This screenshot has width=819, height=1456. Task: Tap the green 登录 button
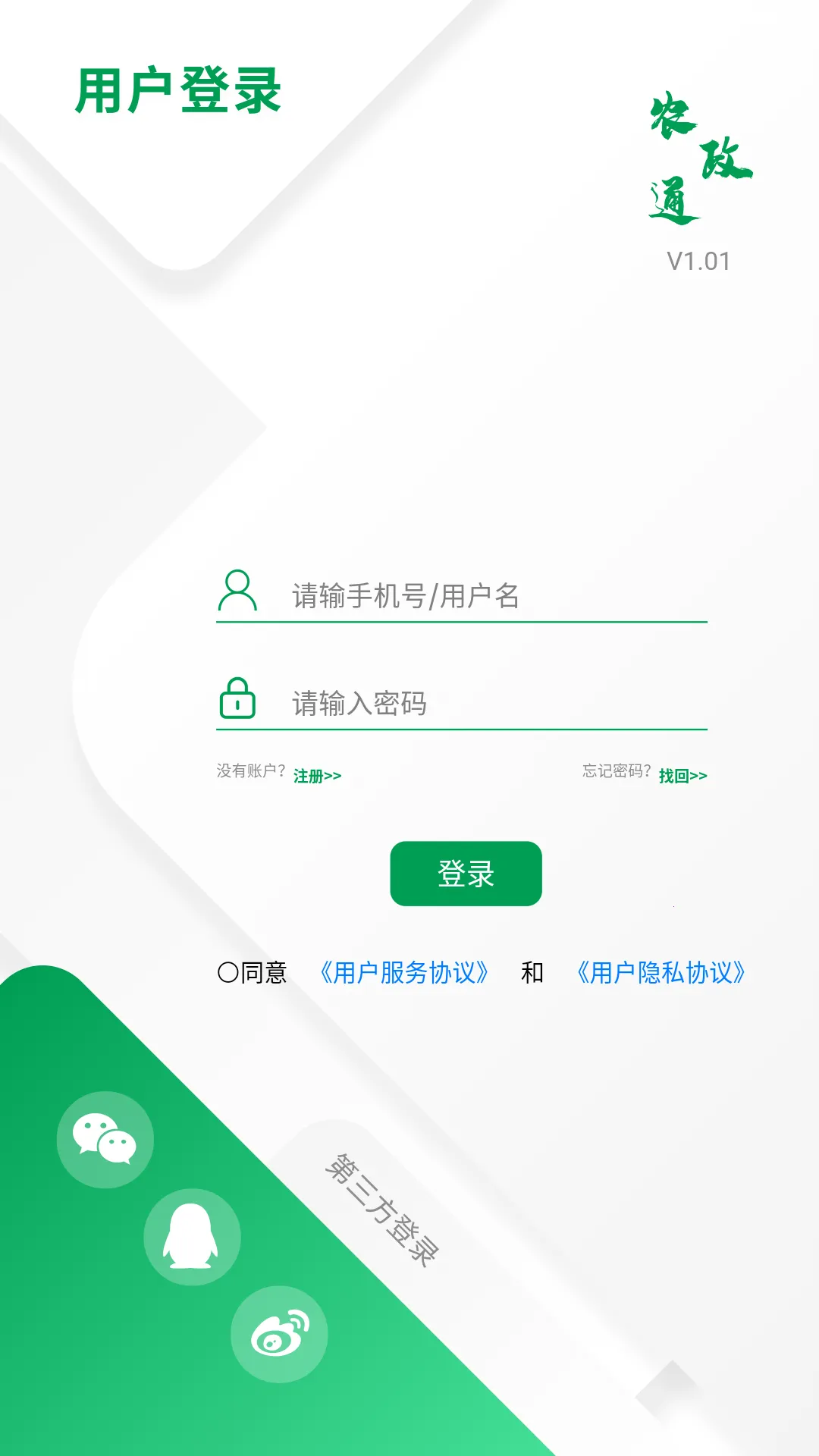[466, 874]
